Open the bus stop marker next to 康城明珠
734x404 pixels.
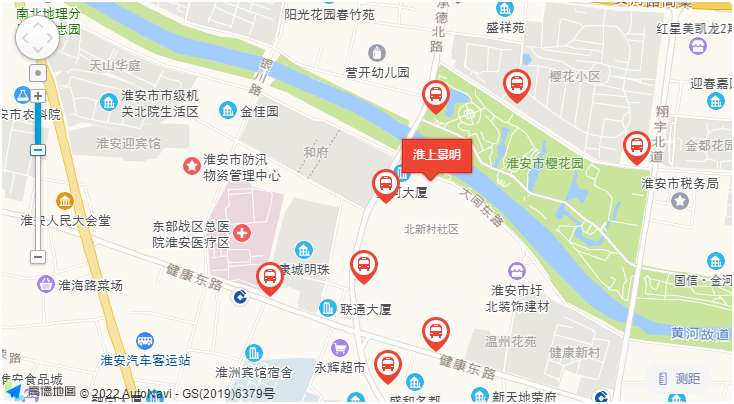click(269, 276)
